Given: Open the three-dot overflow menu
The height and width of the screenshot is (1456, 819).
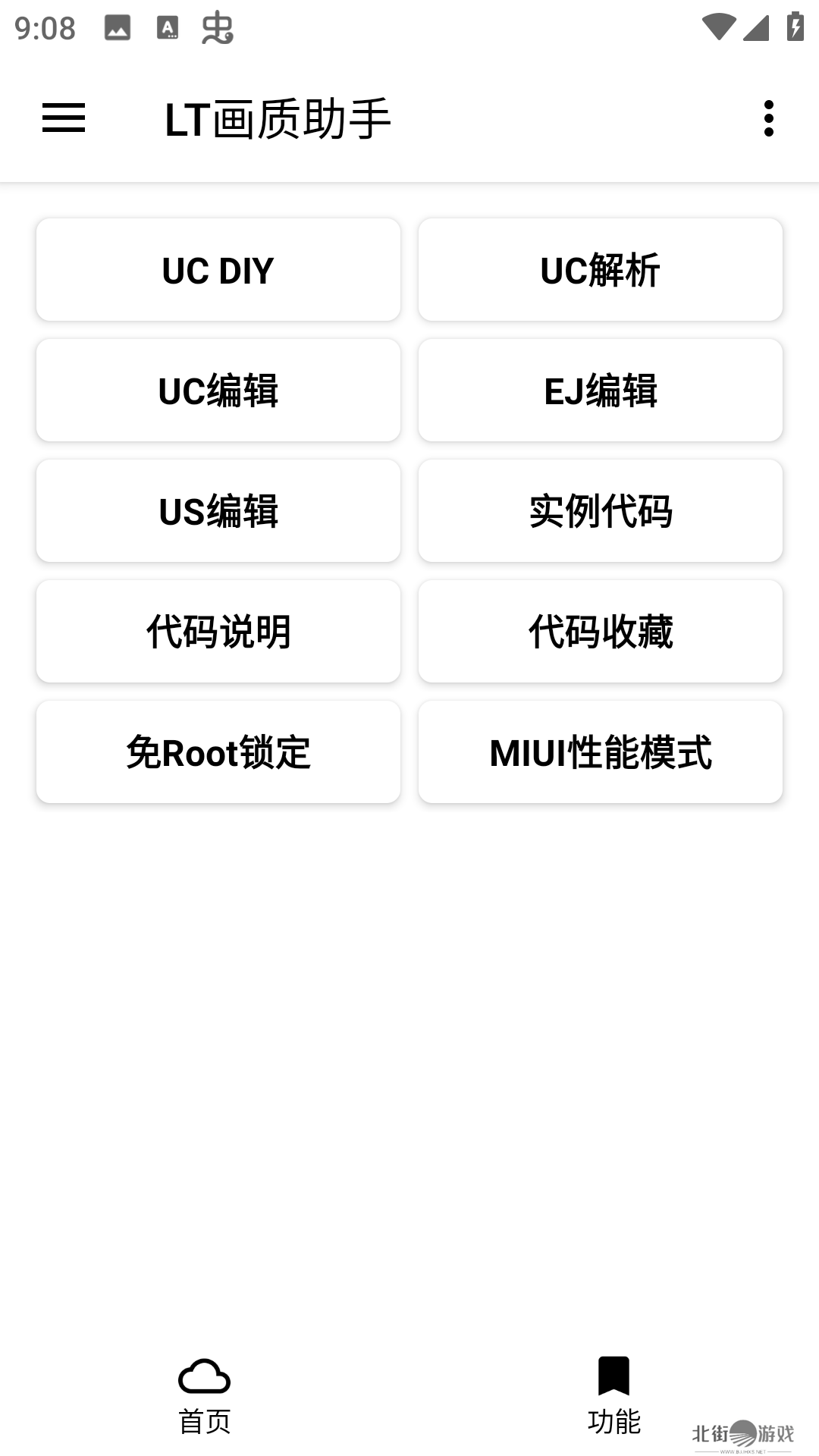Looking at the screenshot, I should tap(768, 118).
